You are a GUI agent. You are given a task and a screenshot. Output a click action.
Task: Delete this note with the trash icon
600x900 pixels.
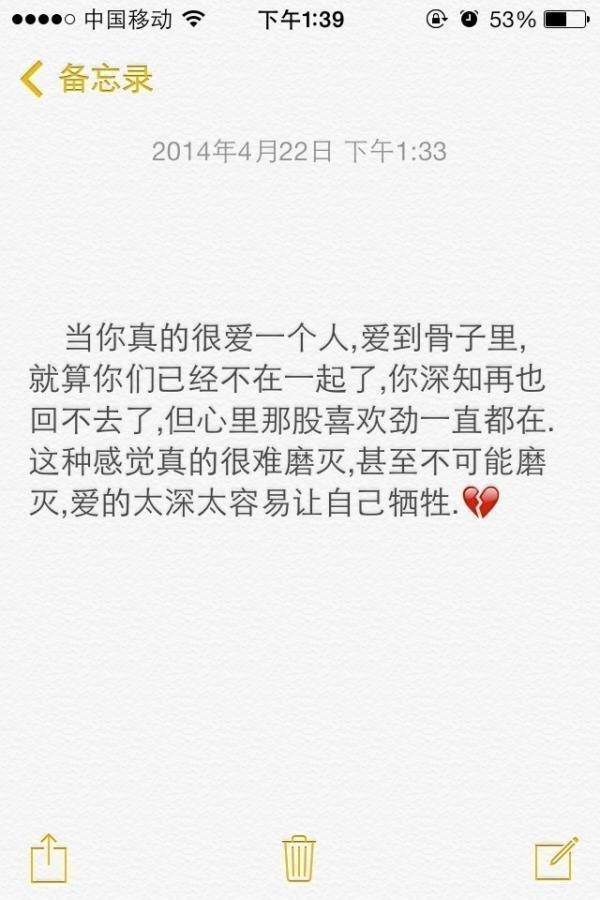(300, 857)
